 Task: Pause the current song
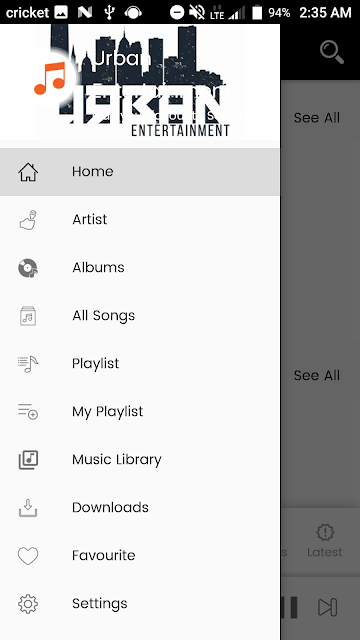click(289, 607)
